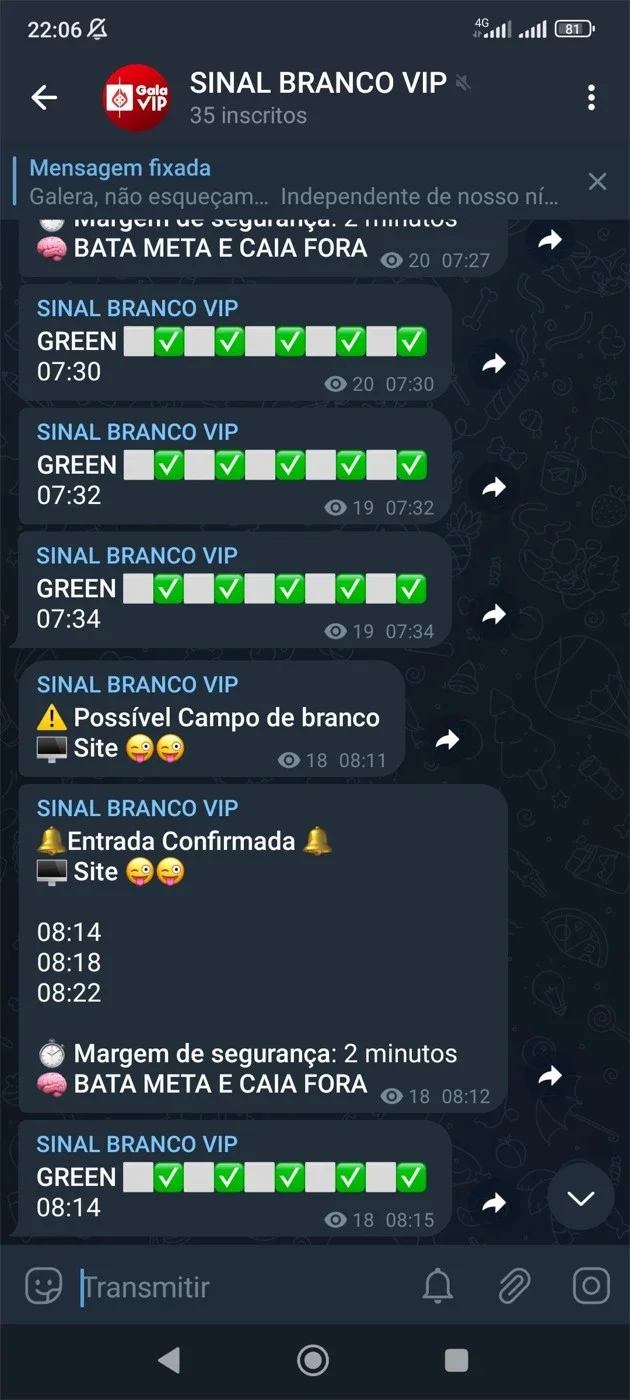Forward the GREEN 07:30 message
This screenshot has width=630, height=1400.
pyautogui.click(x=494, y=364)
